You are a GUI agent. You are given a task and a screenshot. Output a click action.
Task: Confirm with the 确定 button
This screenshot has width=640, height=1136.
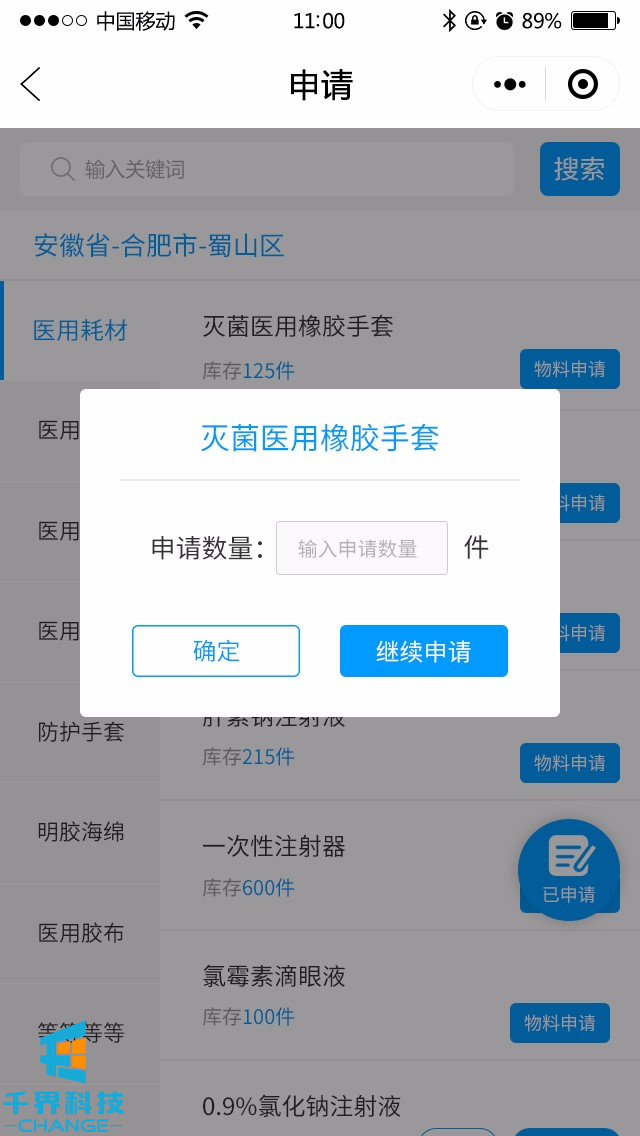[x=216, y=651]
